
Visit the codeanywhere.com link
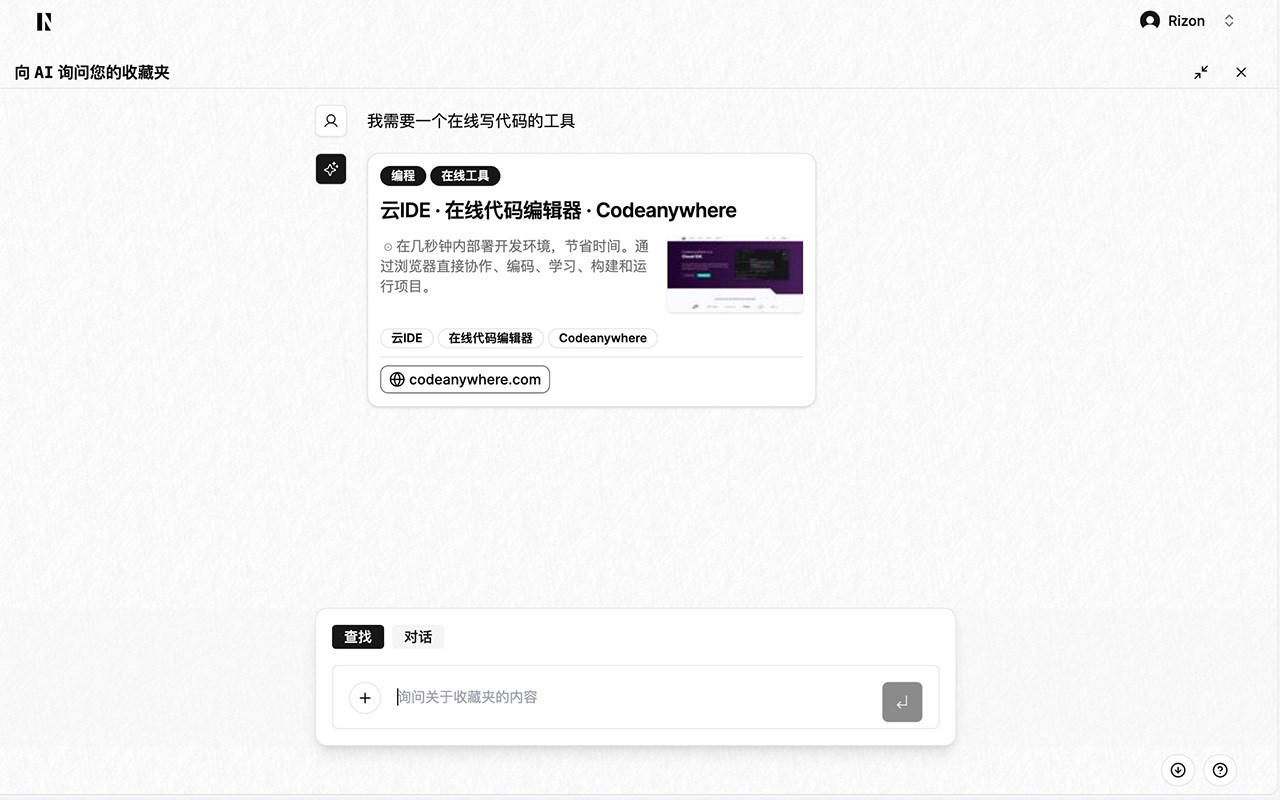coord(465,380)
